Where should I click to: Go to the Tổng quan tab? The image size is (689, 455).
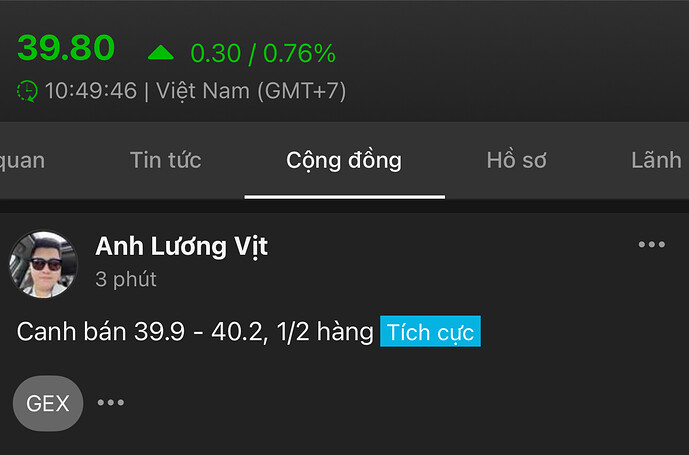(x=22, y=160)
